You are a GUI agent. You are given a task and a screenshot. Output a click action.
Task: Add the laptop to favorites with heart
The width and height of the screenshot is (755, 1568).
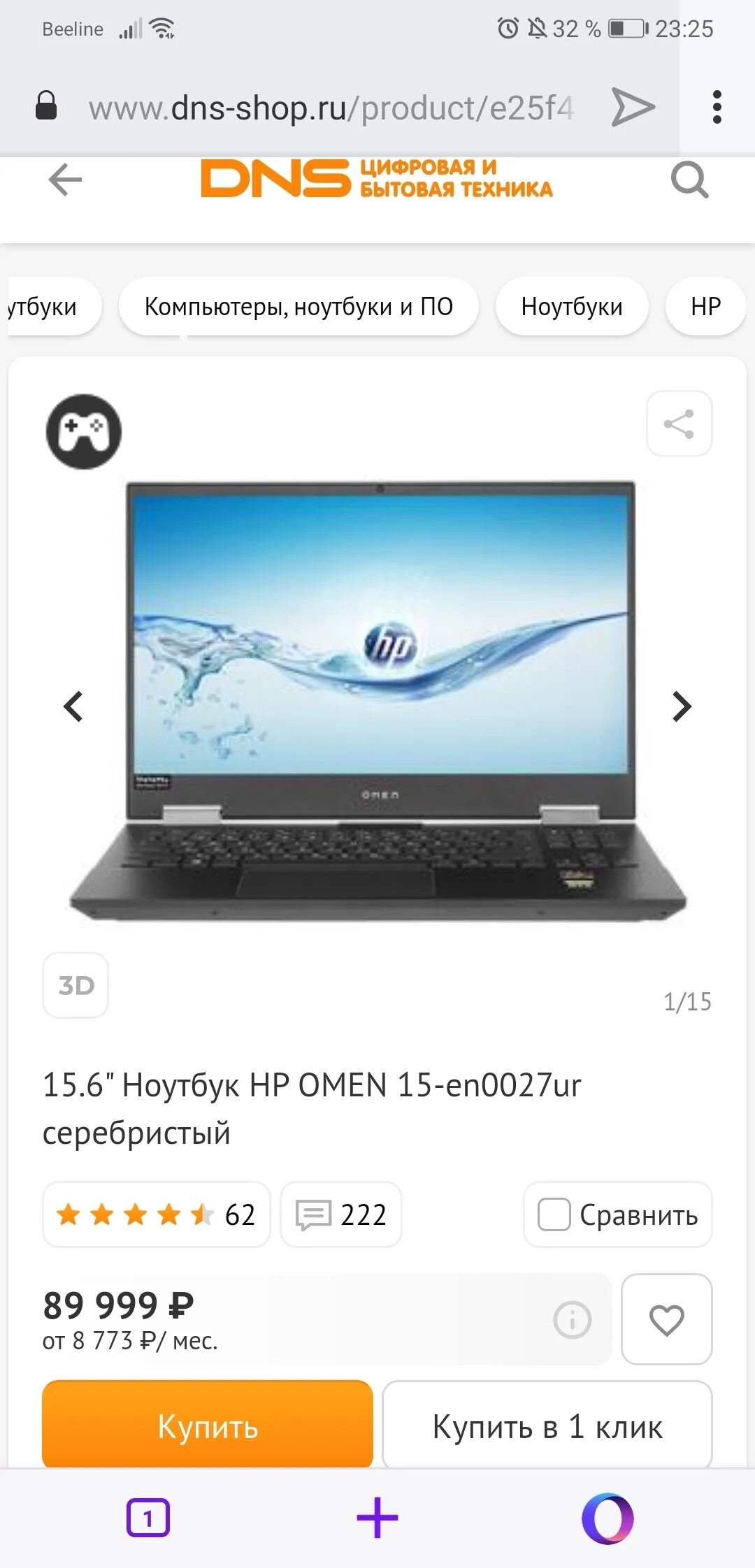click(x=666, y=1319)
